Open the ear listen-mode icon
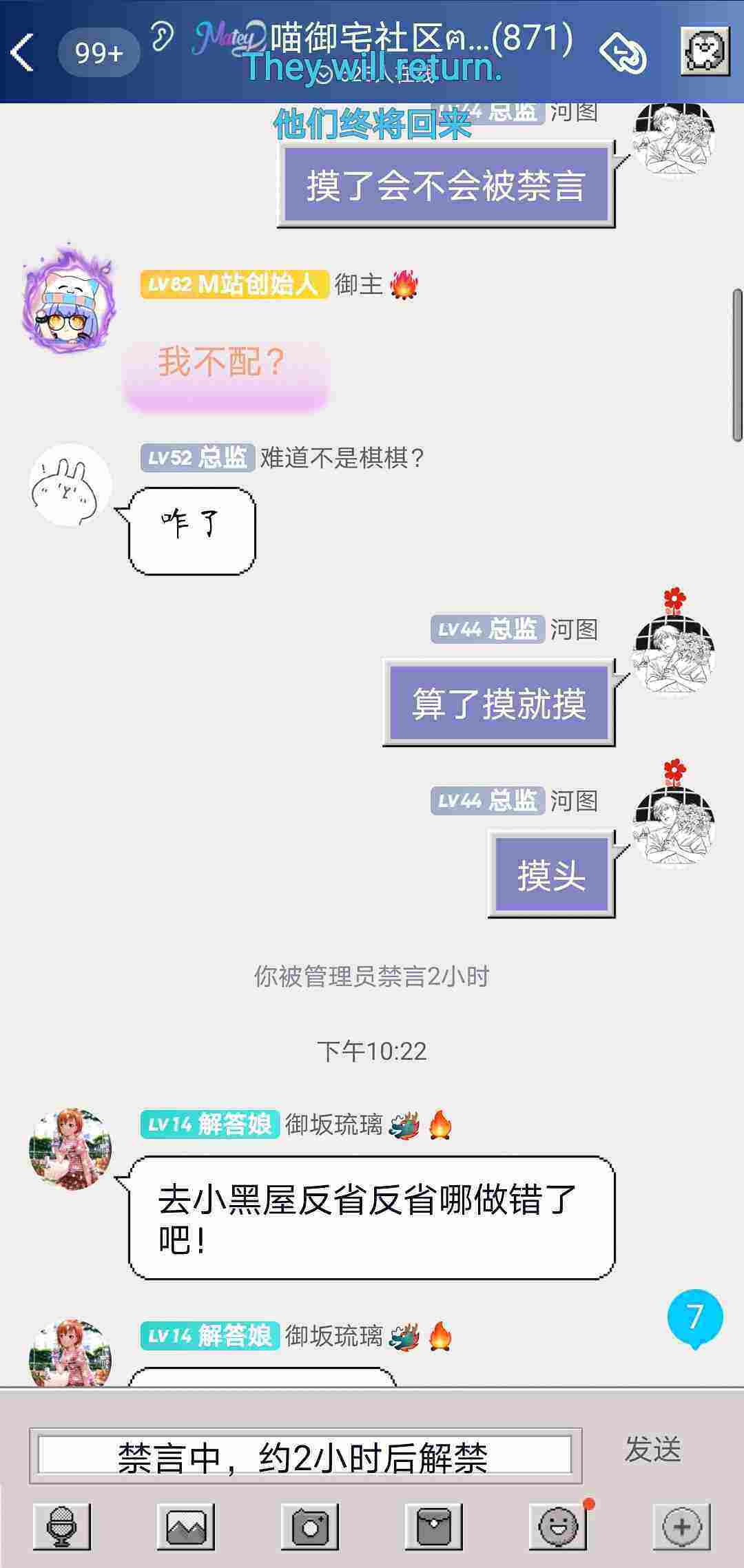This screenshot has height=1568, width=744. [x=163, y=37]
